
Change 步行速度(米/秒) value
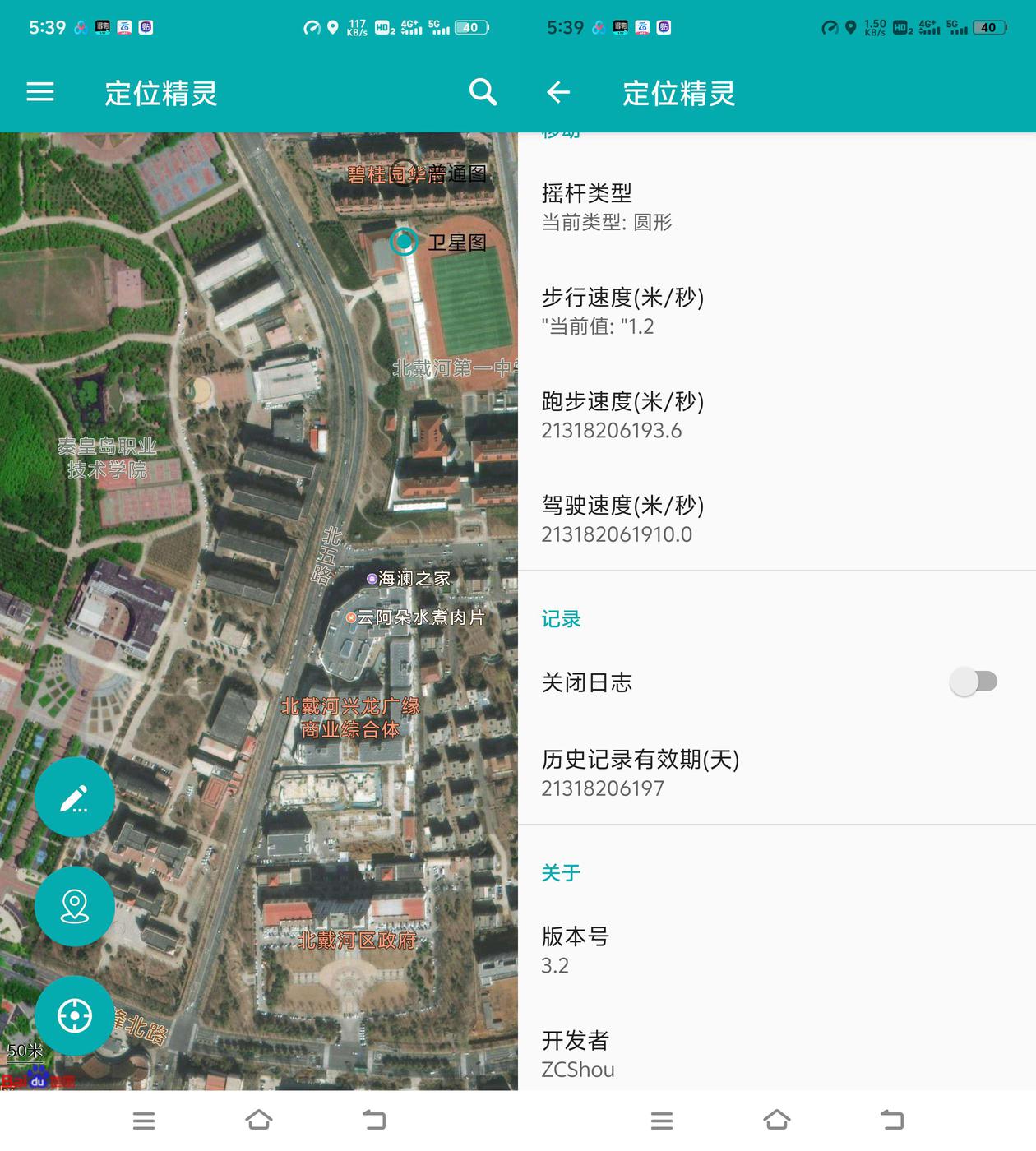(777, 311)
